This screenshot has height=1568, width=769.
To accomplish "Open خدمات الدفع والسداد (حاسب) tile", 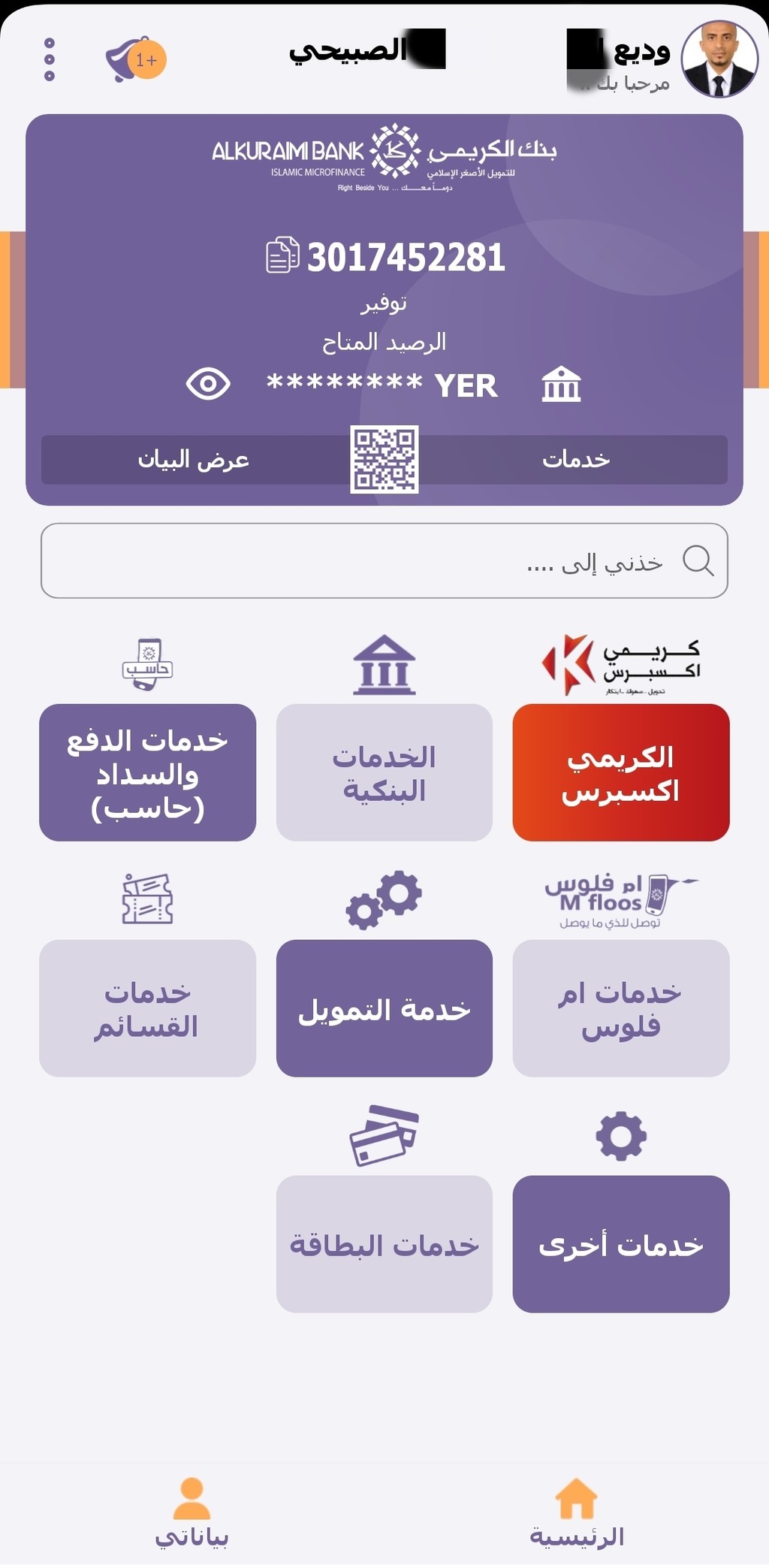I will (x=148, y=773).
